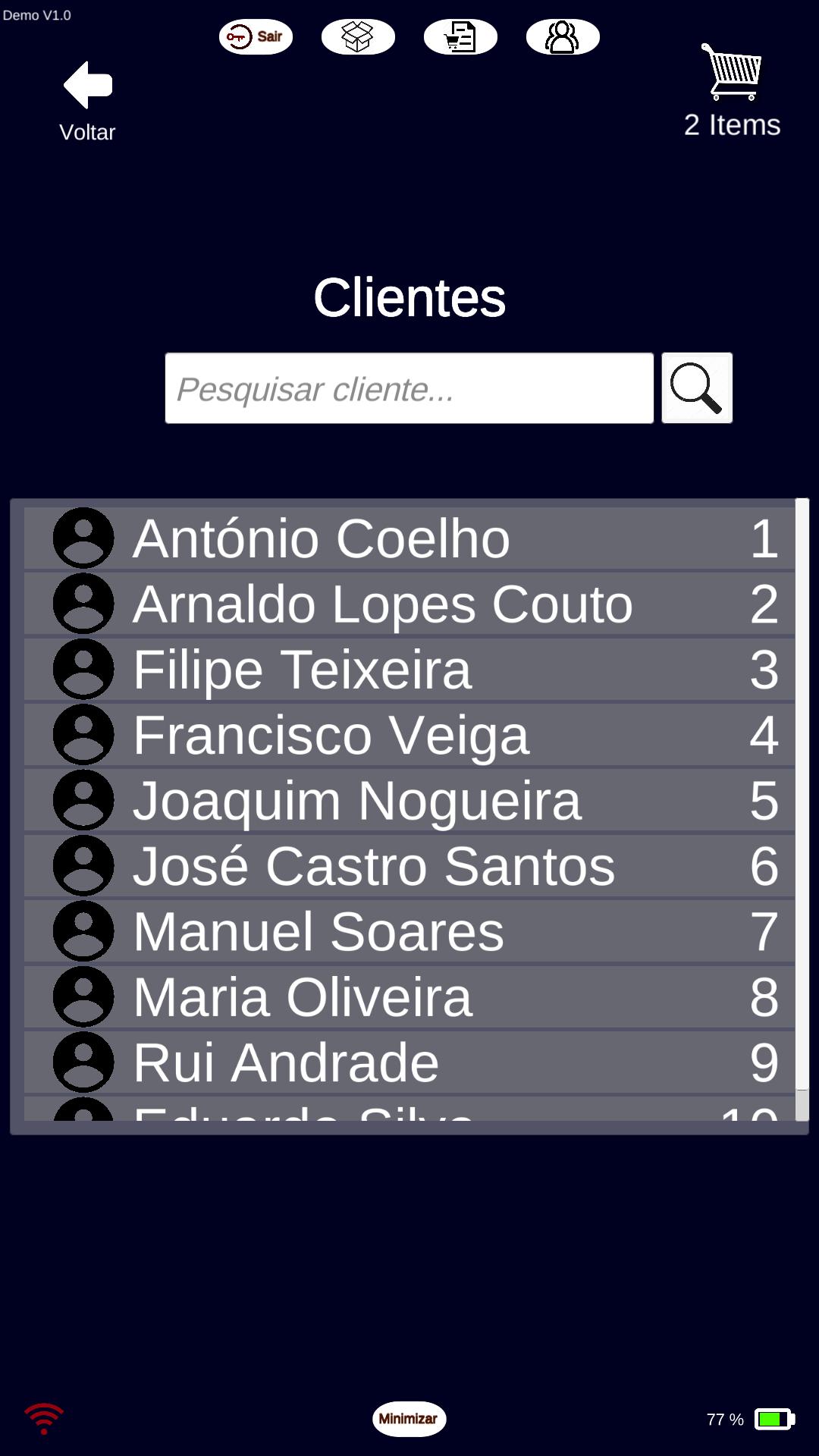This screenshot has width=819, height=1456.
Task: Select client António Coelho
Action: click(409, 538)
